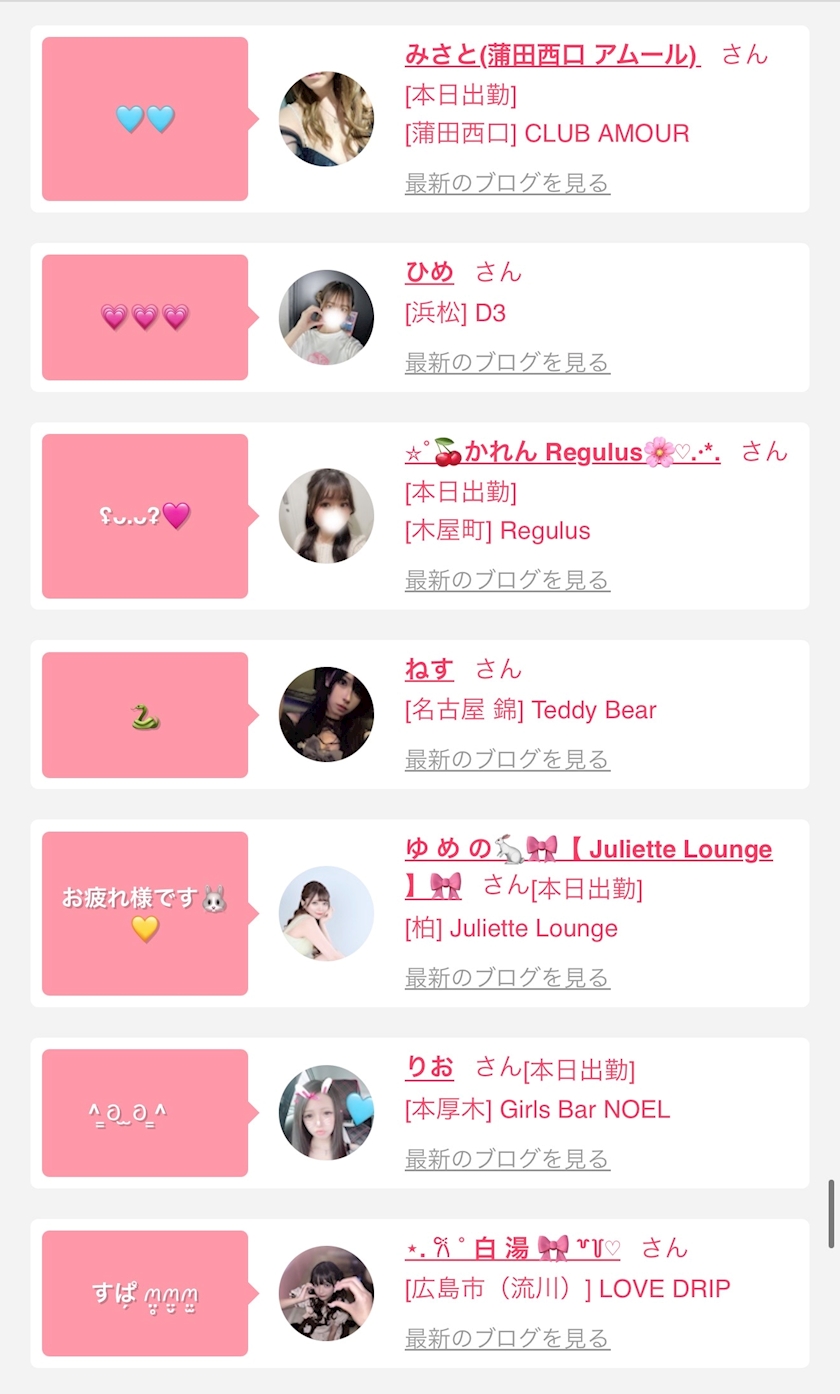Open ひめ's profile name link

pos(429,271)
